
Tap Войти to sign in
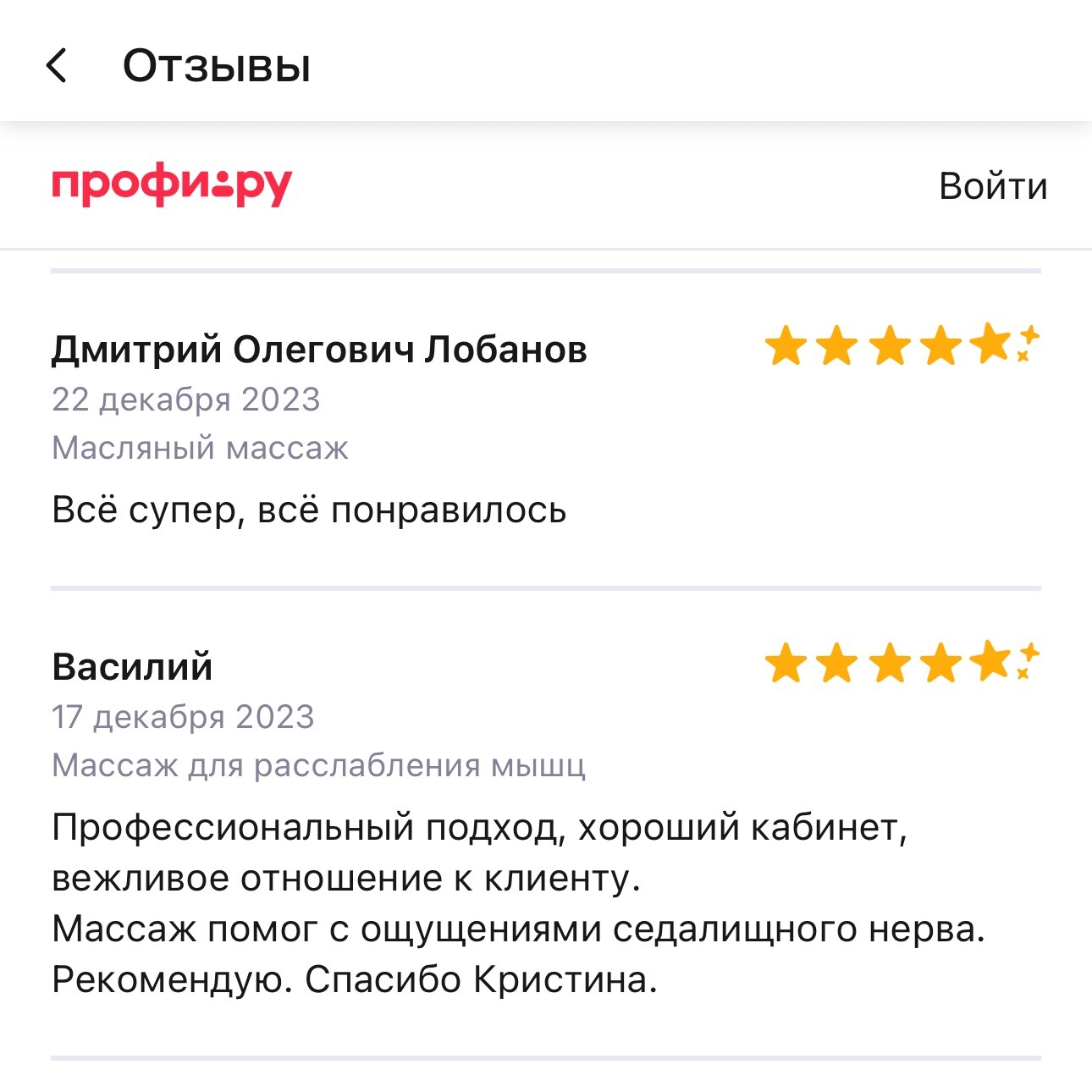coord(992,186)
